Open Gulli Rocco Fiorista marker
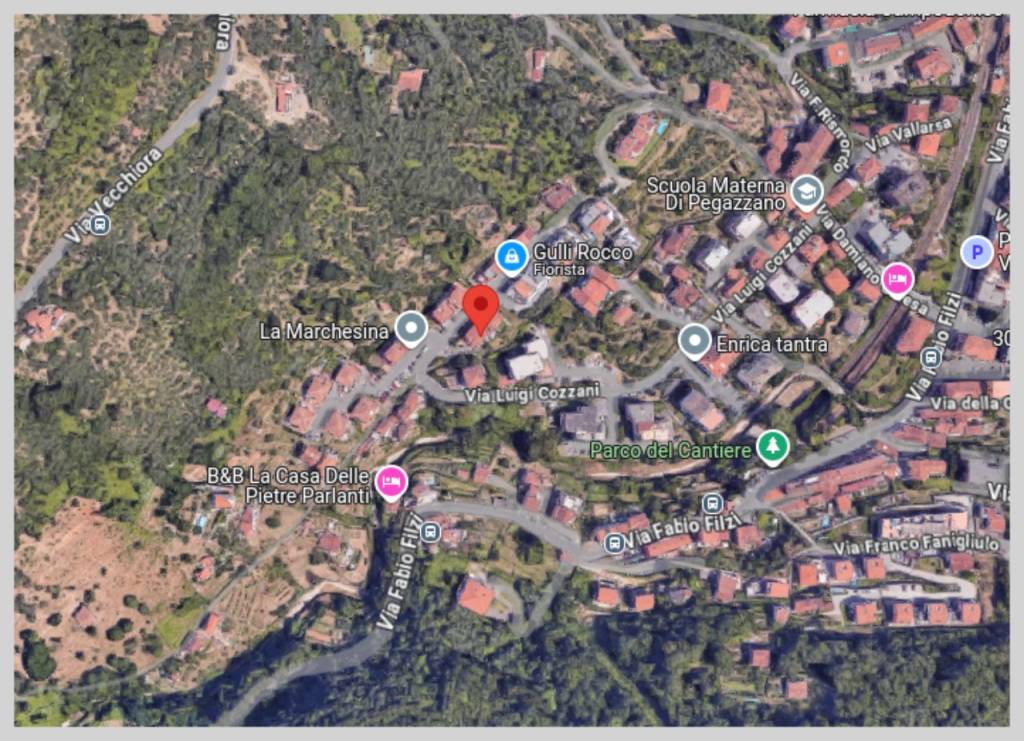 pyautogui.click(x=512, y=257)
